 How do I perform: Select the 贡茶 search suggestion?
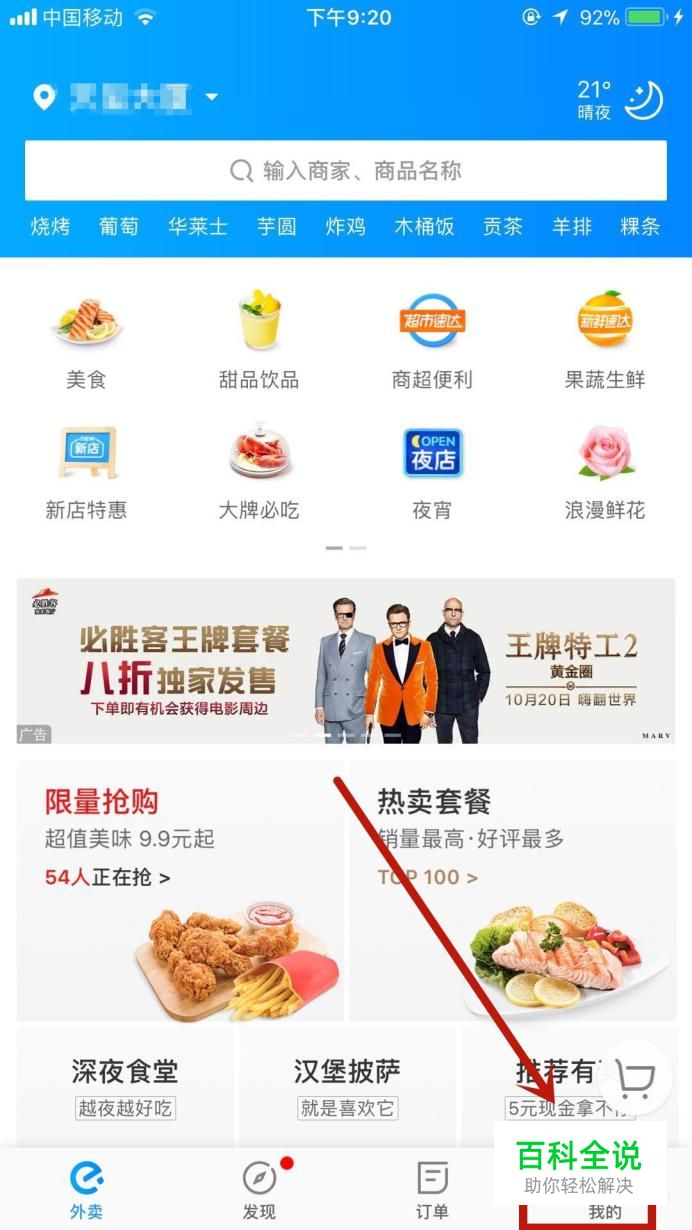click(x=503, y=226)
